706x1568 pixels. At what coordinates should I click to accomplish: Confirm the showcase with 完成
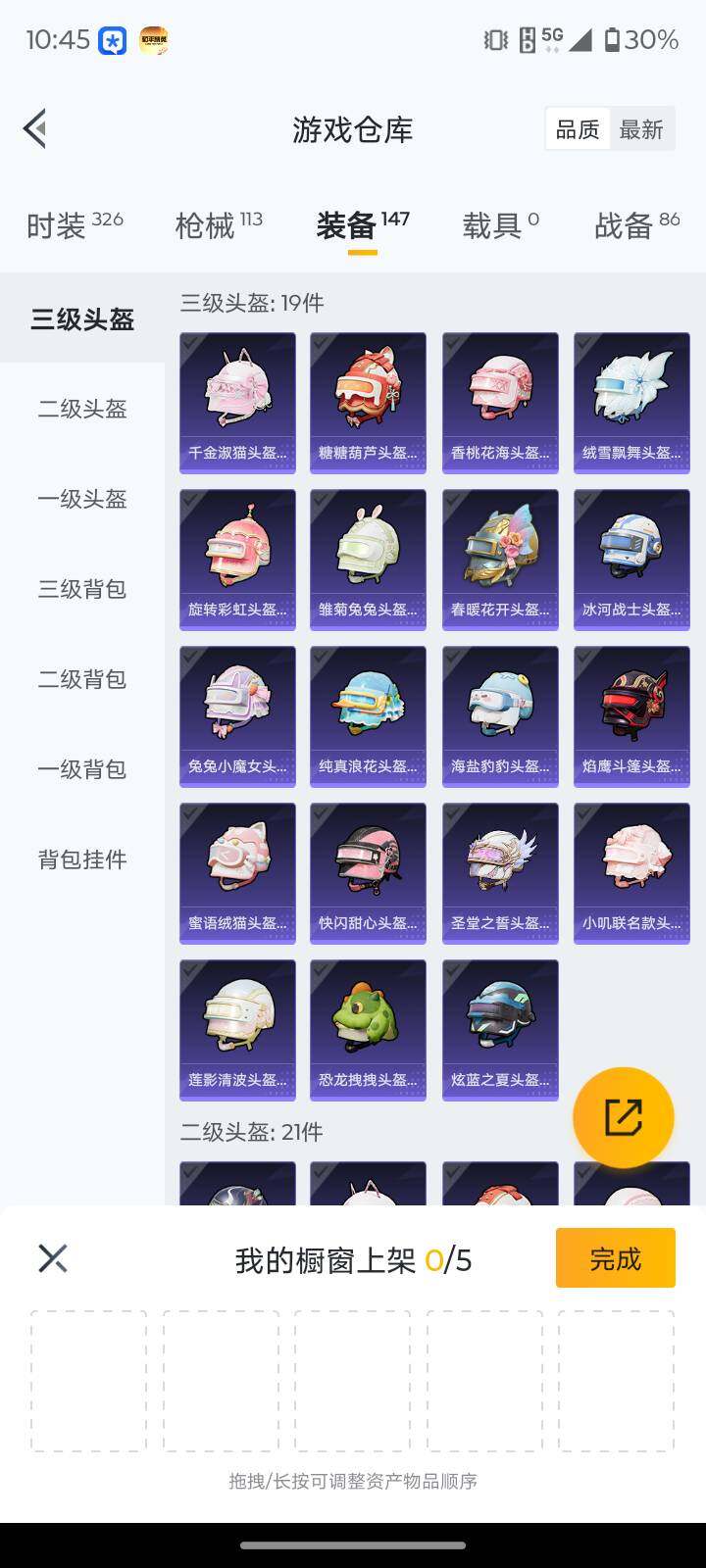pos(615,1258)
